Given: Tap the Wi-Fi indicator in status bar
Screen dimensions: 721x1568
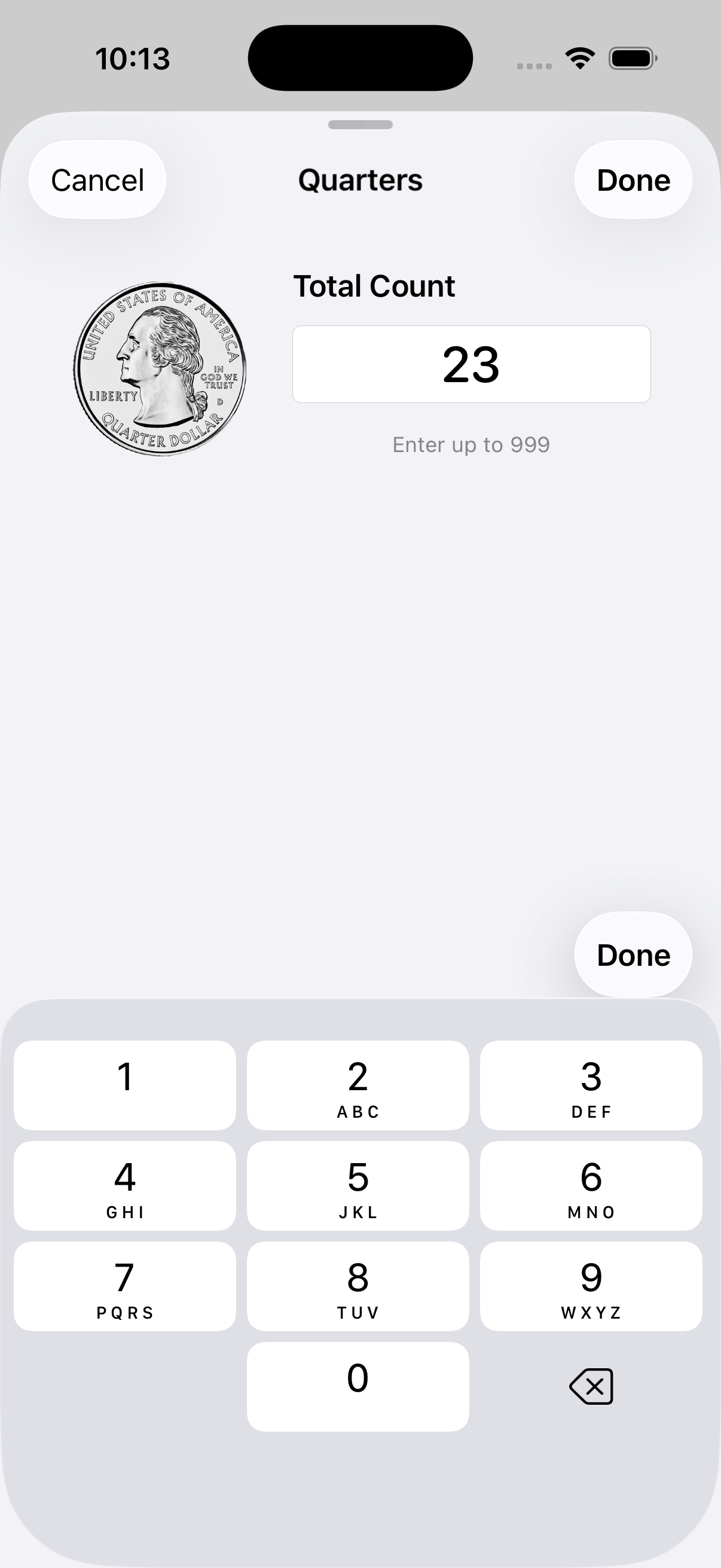Looking at the screenshot, I should click(580, 57).
